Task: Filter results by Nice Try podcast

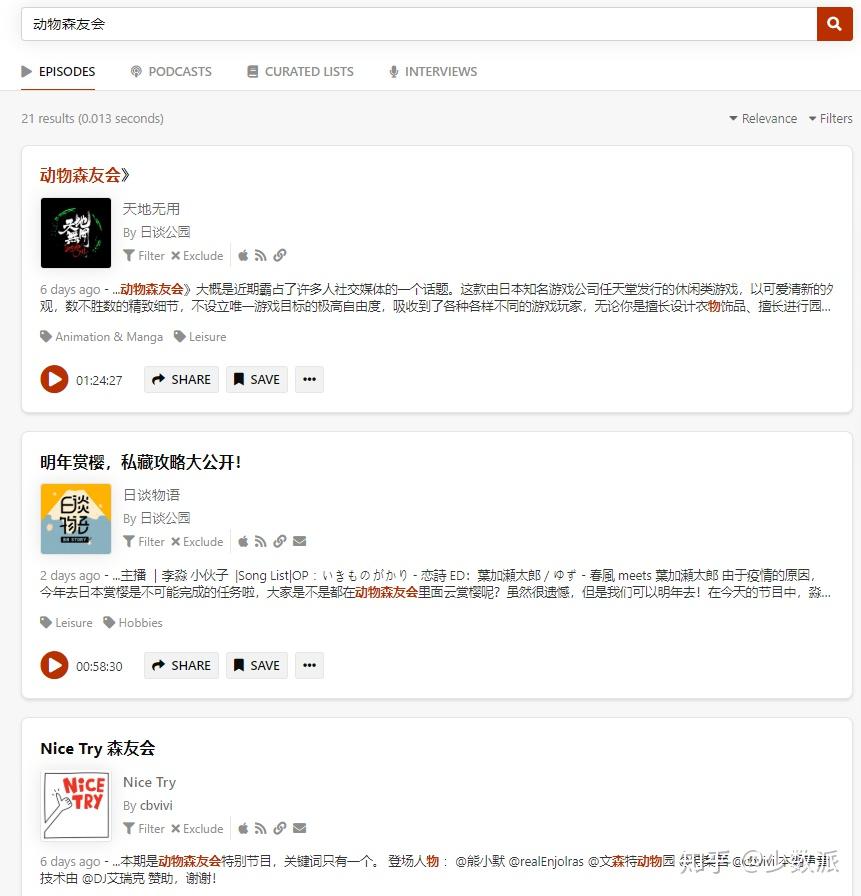Action: point(144,829)
